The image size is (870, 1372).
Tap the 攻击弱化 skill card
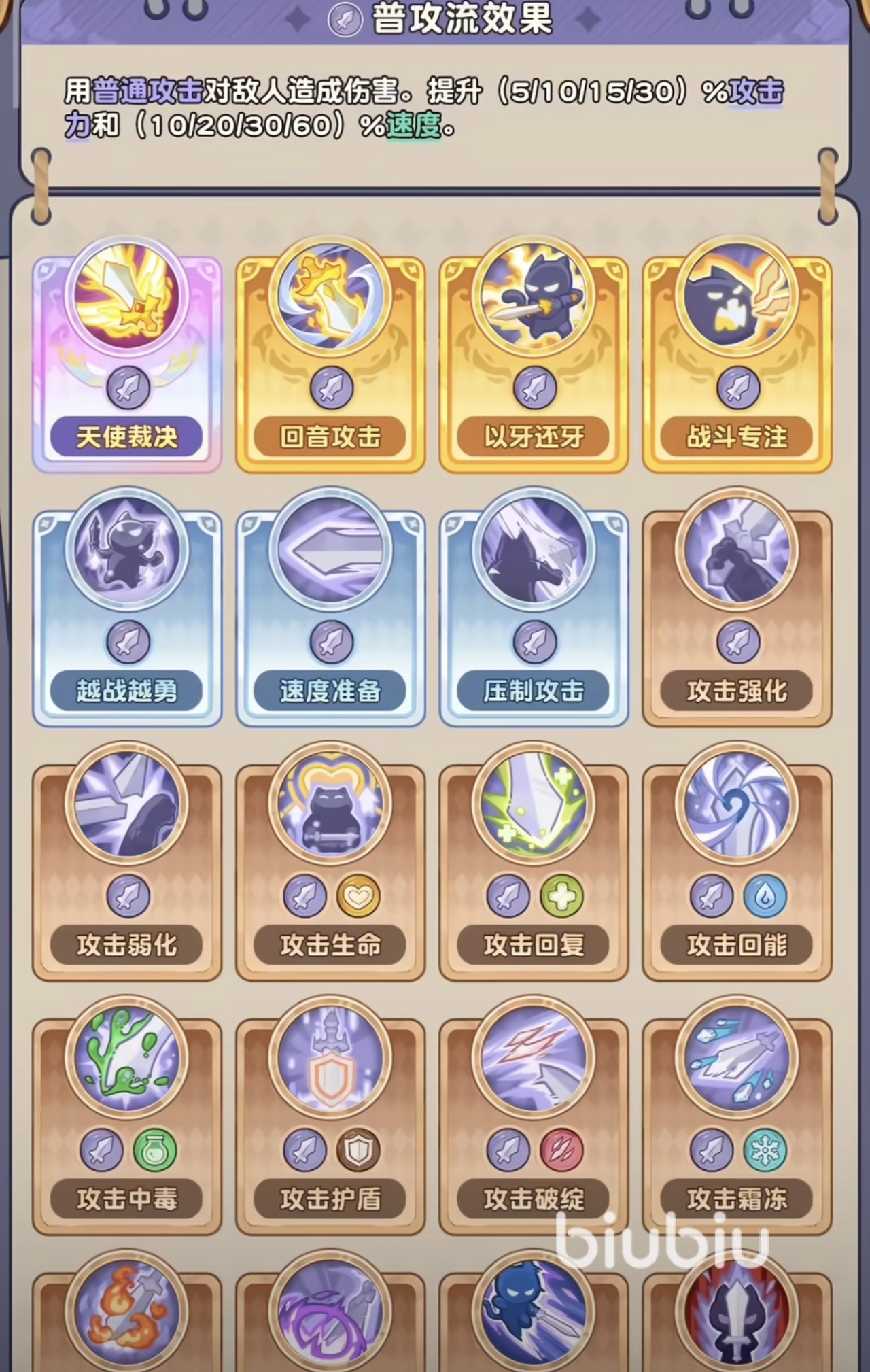pyautogui.click(x=127, y=863)
